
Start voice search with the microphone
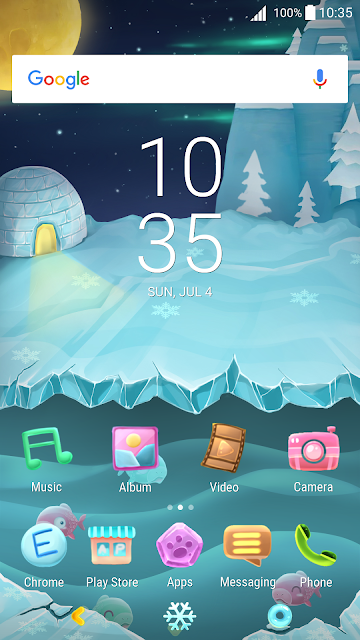pyautogui.click(x=320, y=79)
